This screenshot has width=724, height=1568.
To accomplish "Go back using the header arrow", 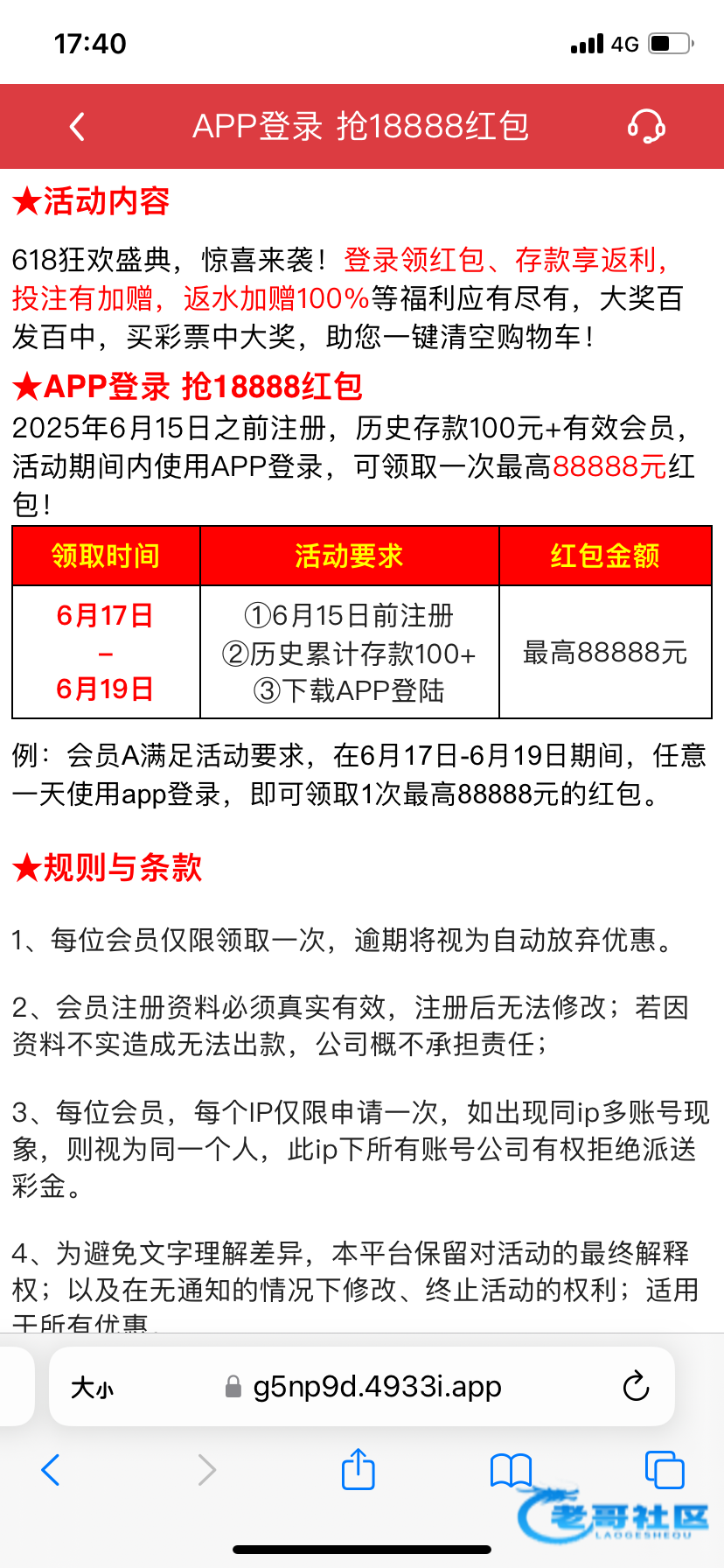I will pos(77,127).
